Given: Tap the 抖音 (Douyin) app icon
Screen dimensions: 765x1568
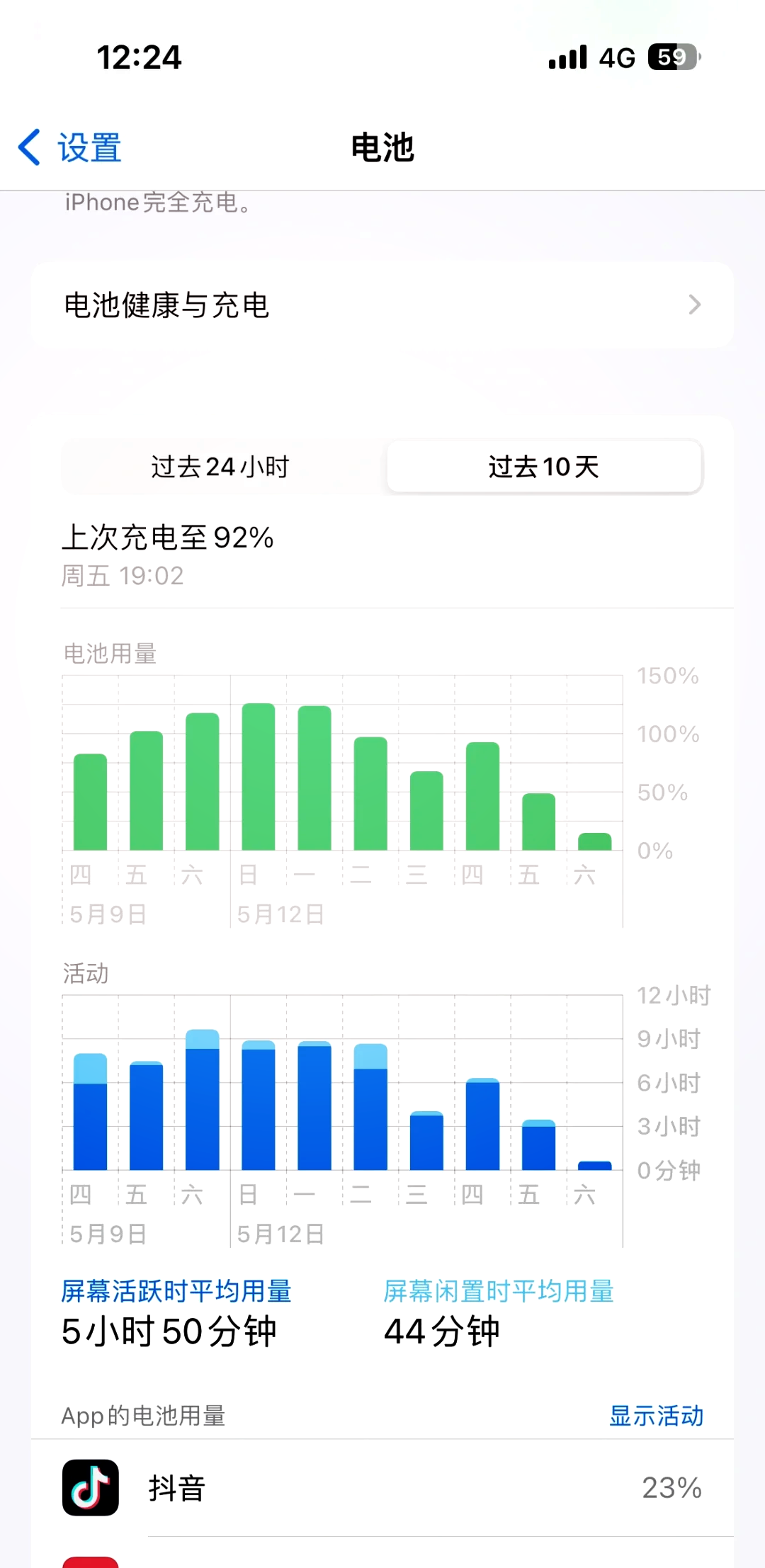Looking at the screenshot, I should [x=91, y=1489].
